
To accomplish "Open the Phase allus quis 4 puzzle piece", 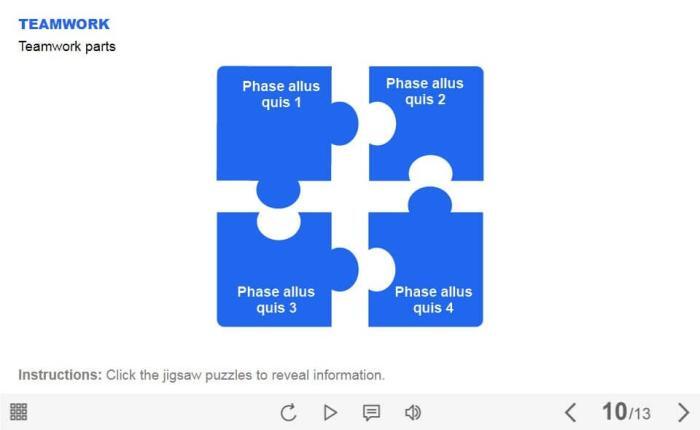I will coord(430,285).
